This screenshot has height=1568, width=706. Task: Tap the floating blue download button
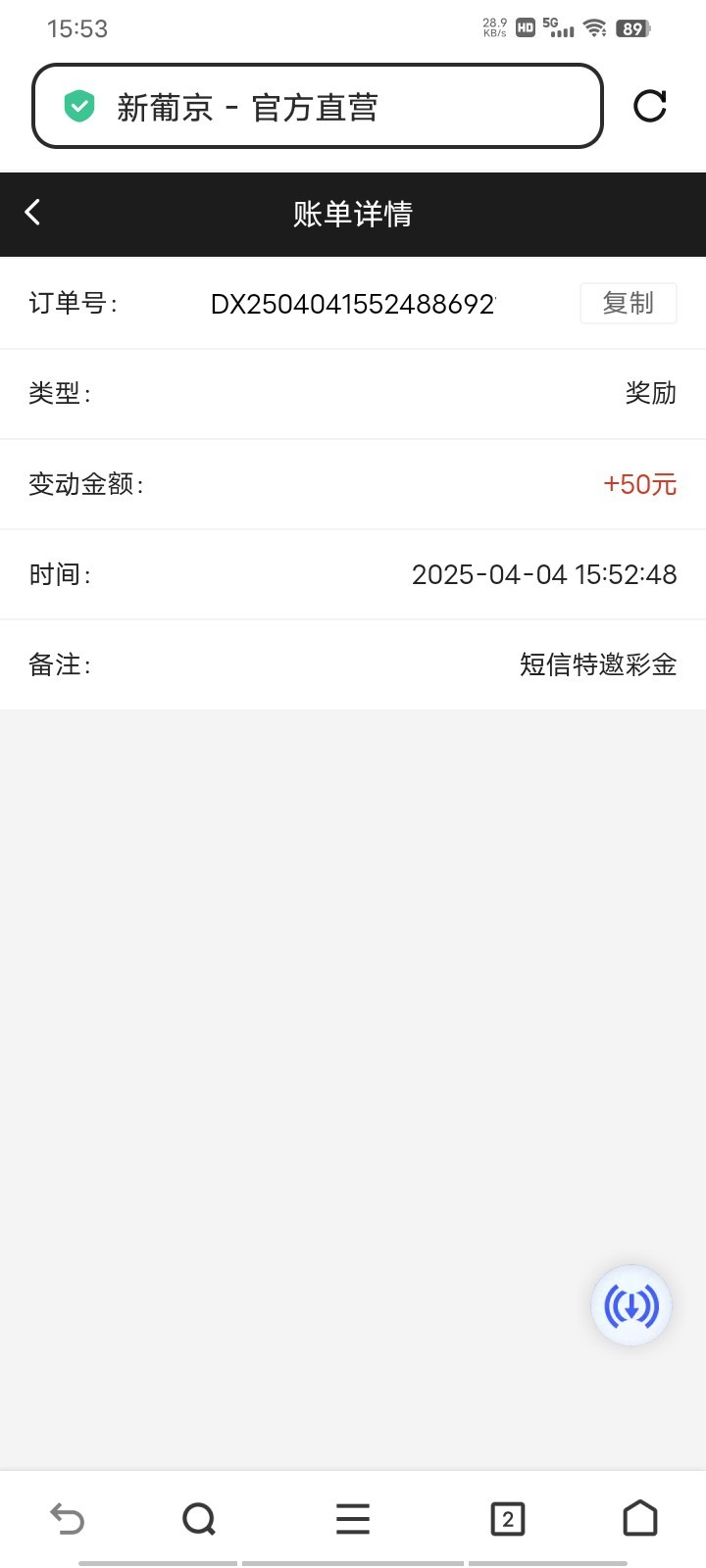point(631,1305)
